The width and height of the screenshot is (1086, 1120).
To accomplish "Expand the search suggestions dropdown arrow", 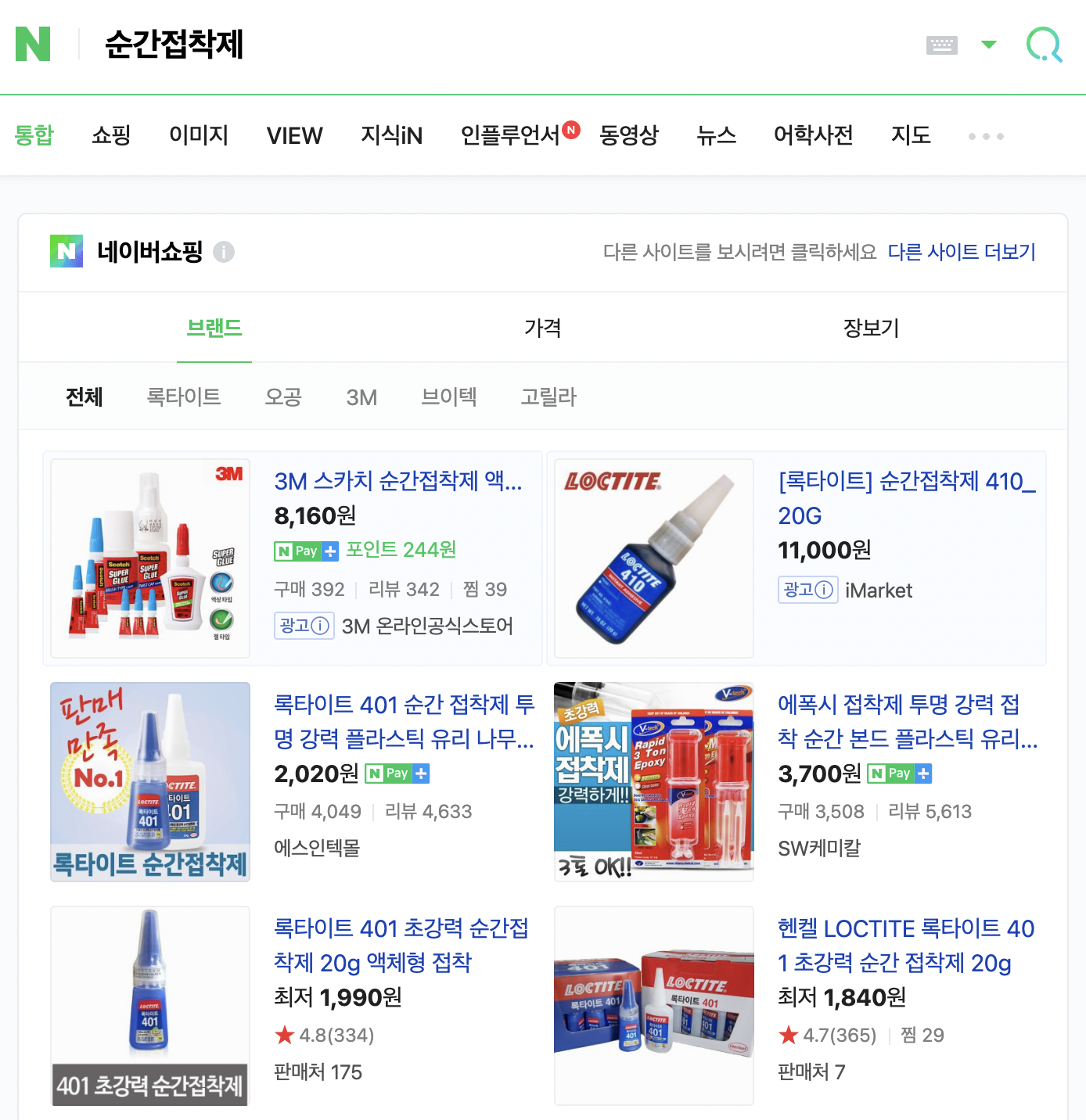I will click(x=989, y=45).
